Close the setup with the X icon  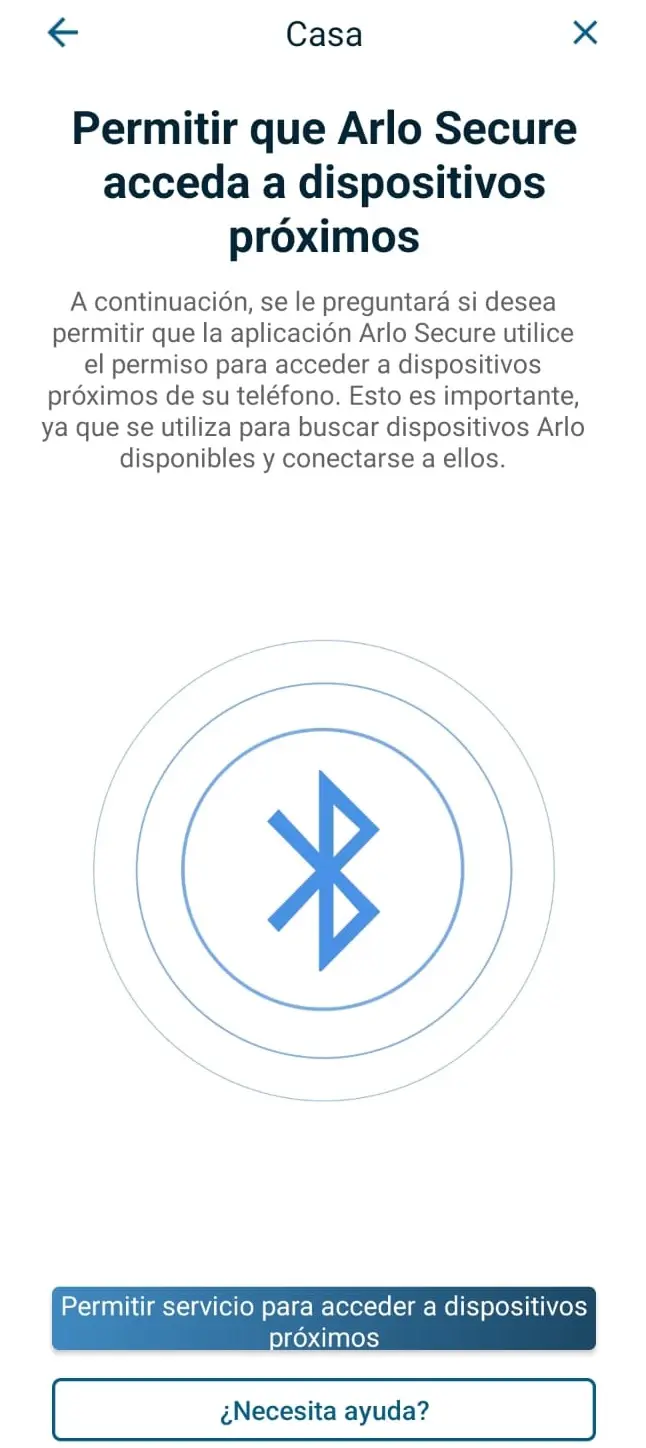pos(585,33)
